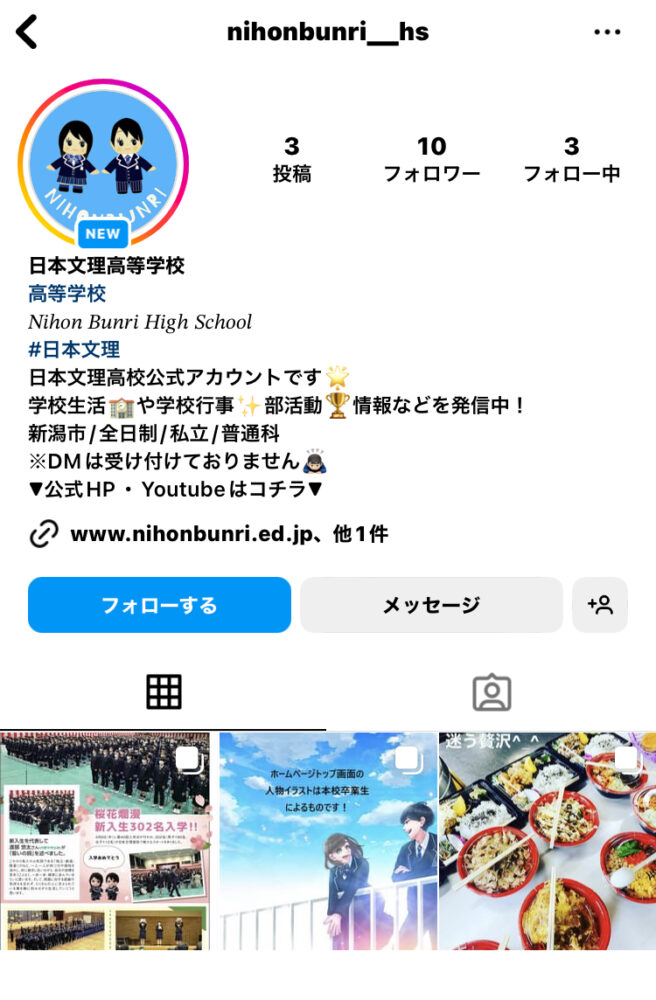Switch to the tagged photos tab
This screenshot has width=656, height=1000.
coord(491,691)
